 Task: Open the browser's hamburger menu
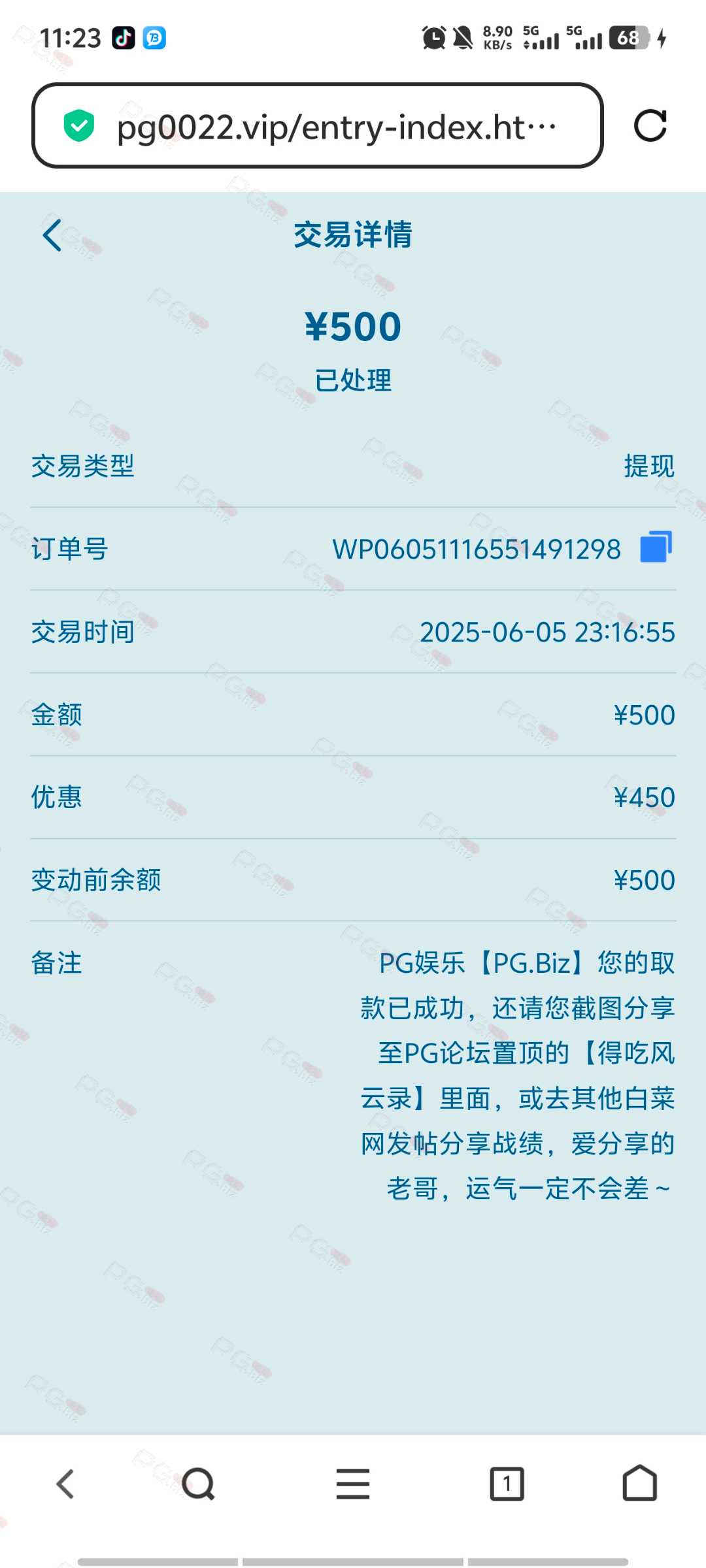(x=353, y=1484)
